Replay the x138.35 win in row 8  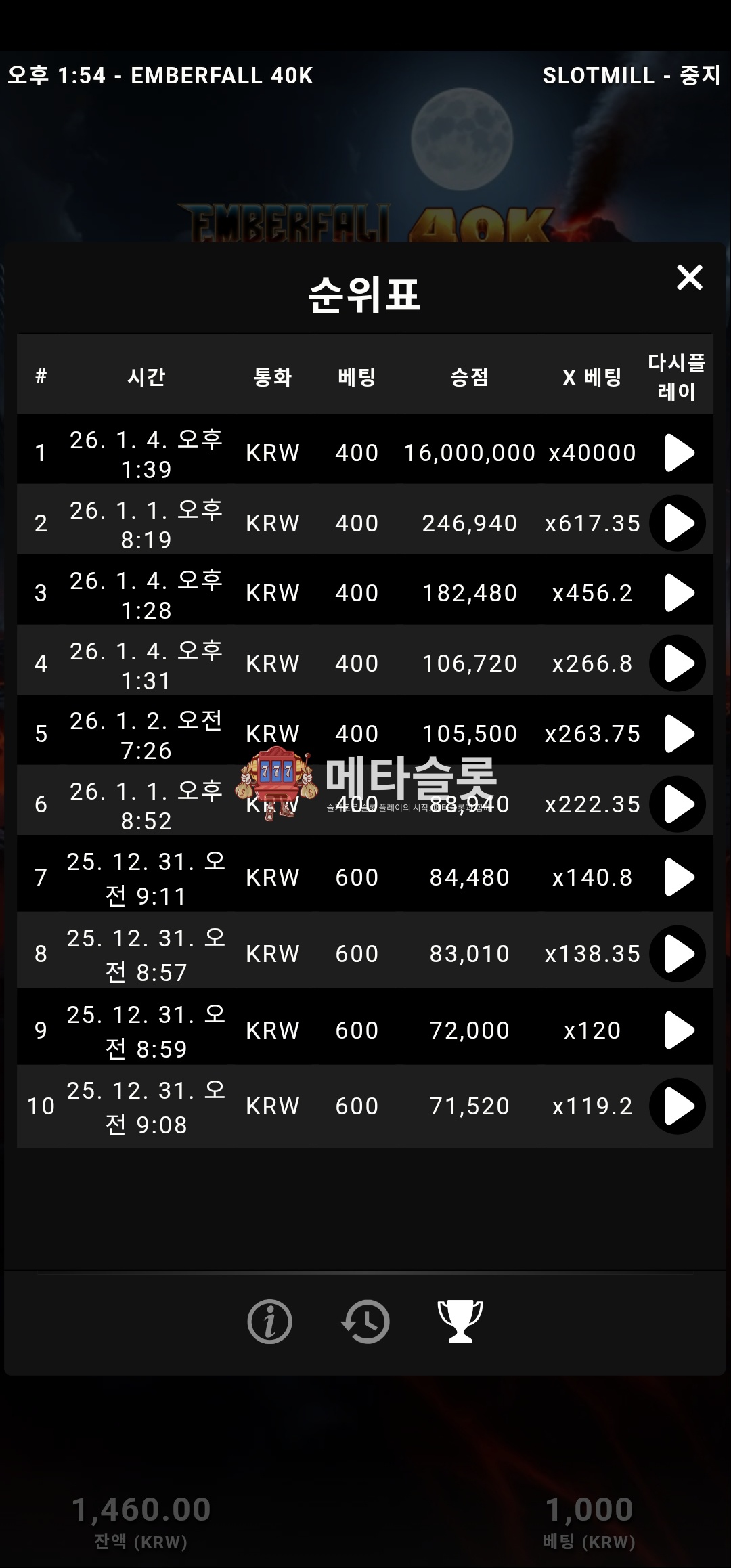pos(678,954)
